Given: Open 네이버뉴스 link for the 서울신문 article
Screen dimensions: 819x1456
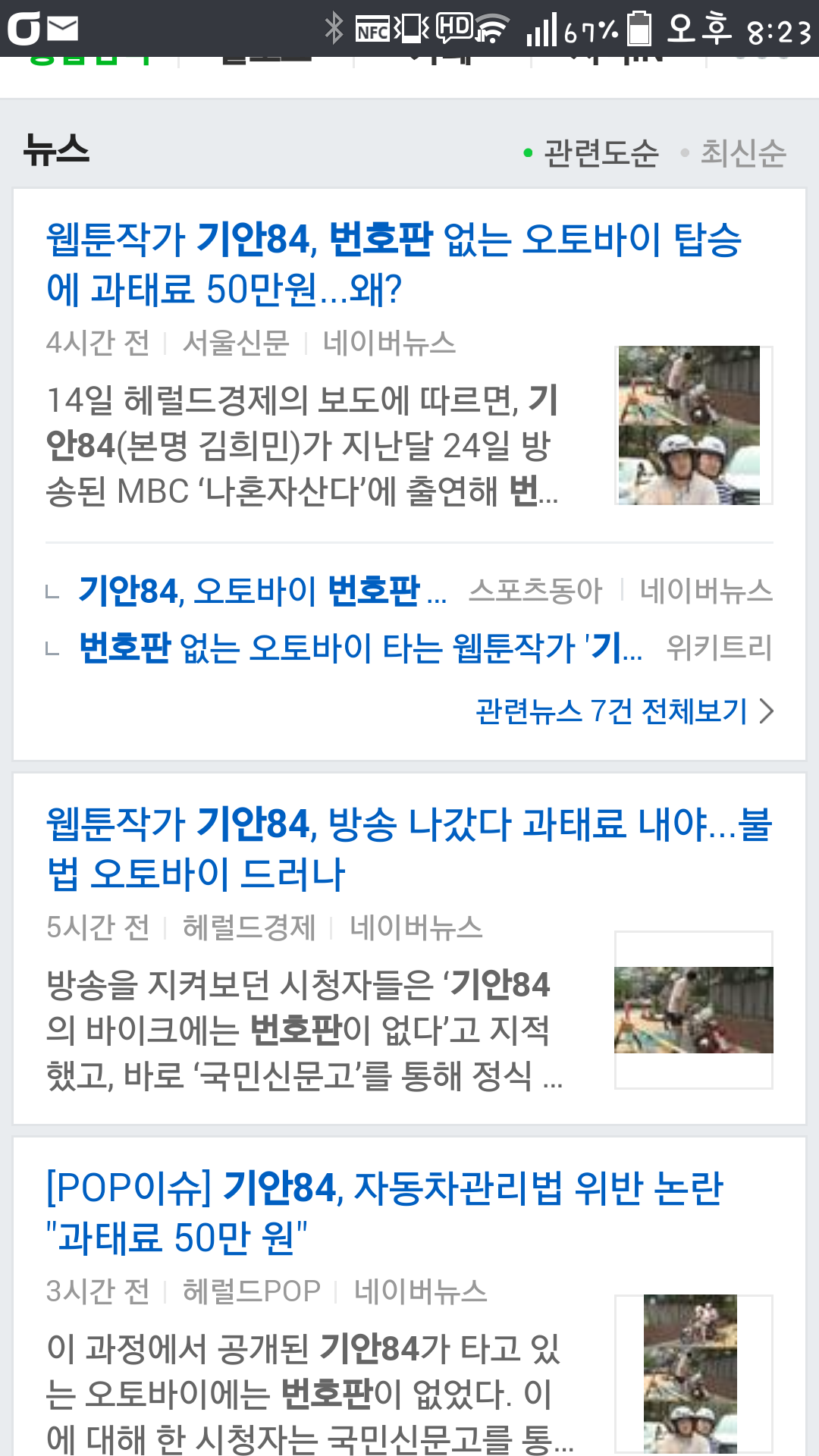Looking at the screenshot, I should [389, 343].
